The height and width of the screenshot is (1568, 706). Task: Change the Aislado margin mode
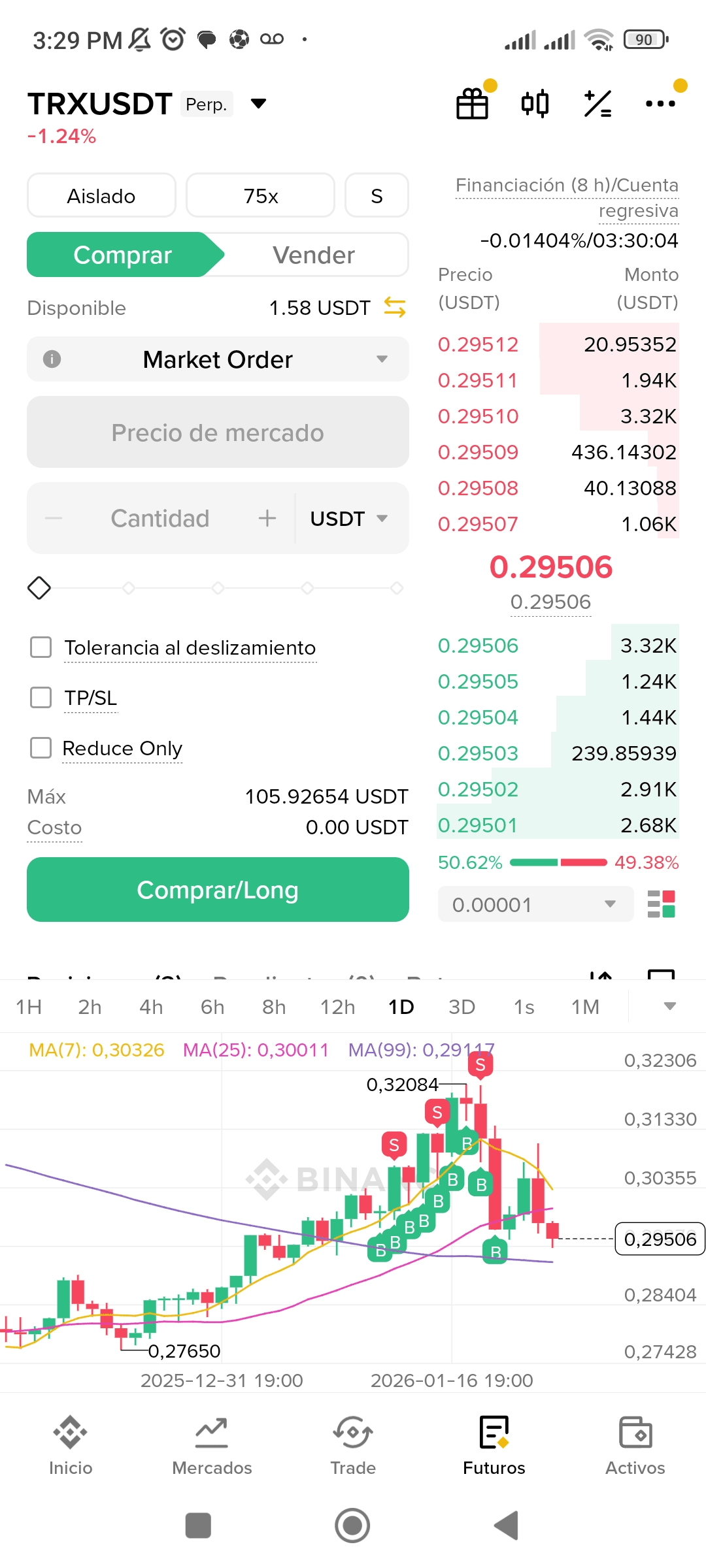pos(101,195)
